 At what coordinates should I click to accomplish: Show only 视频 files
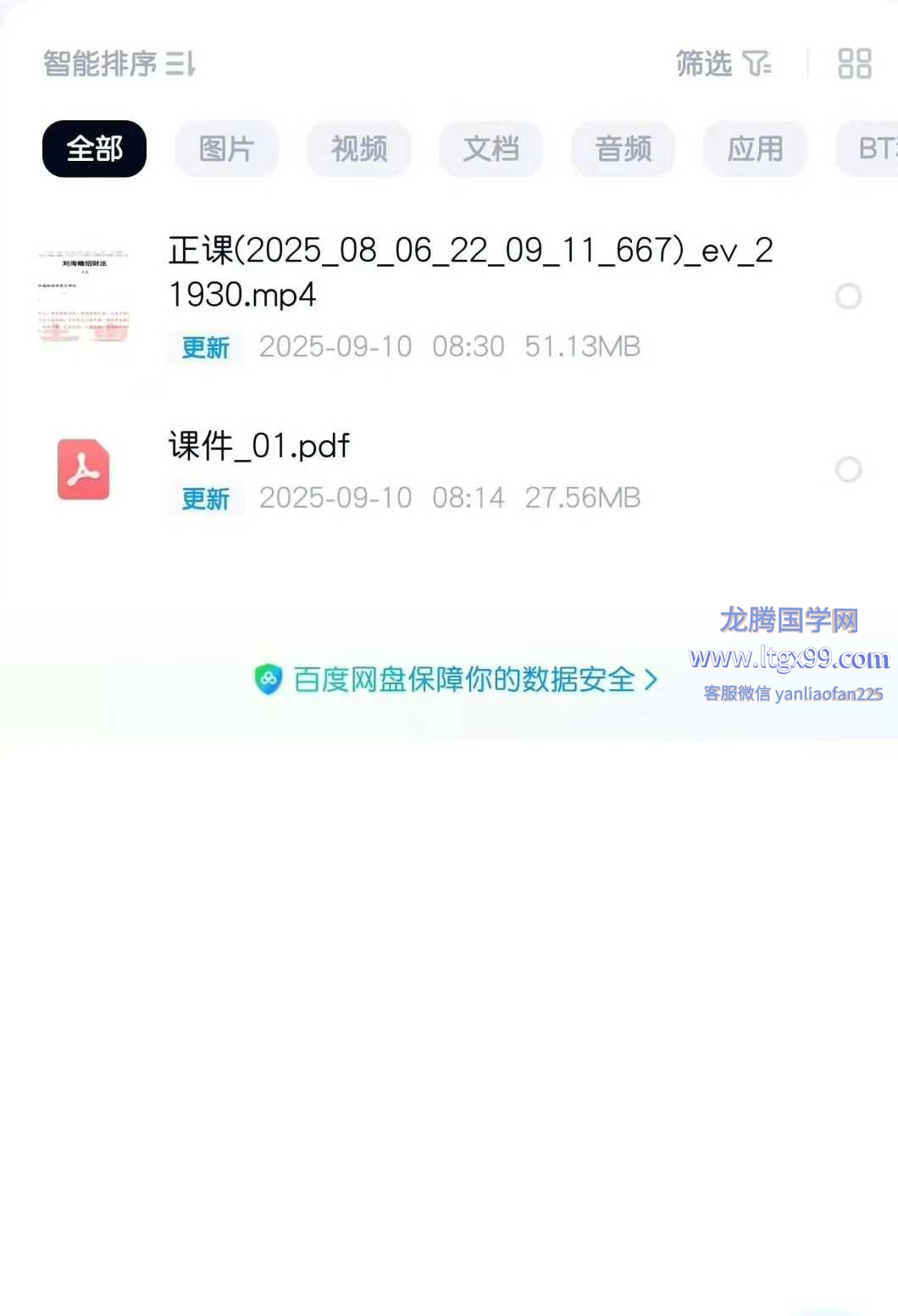358,149
